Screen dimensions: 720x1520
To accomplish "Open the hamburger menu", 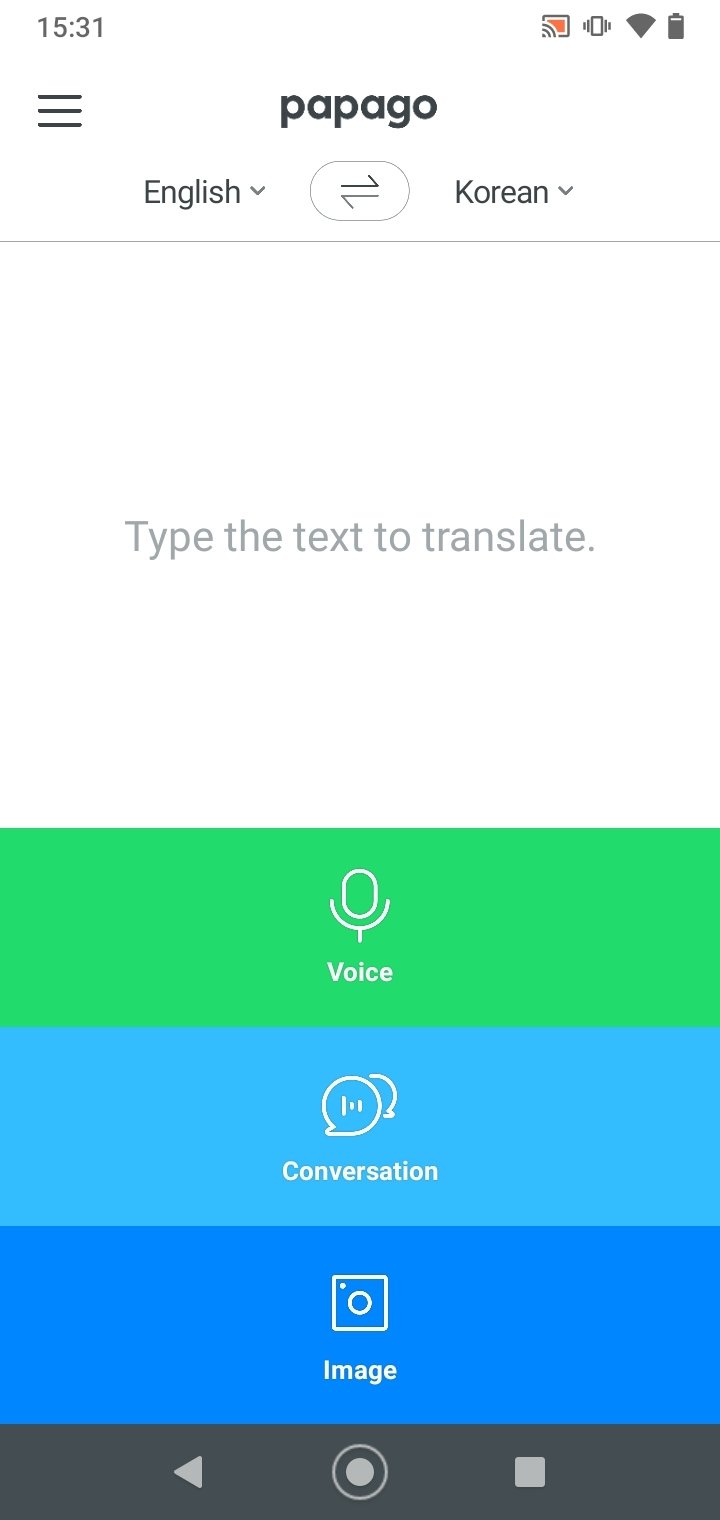I will [60, 110].
